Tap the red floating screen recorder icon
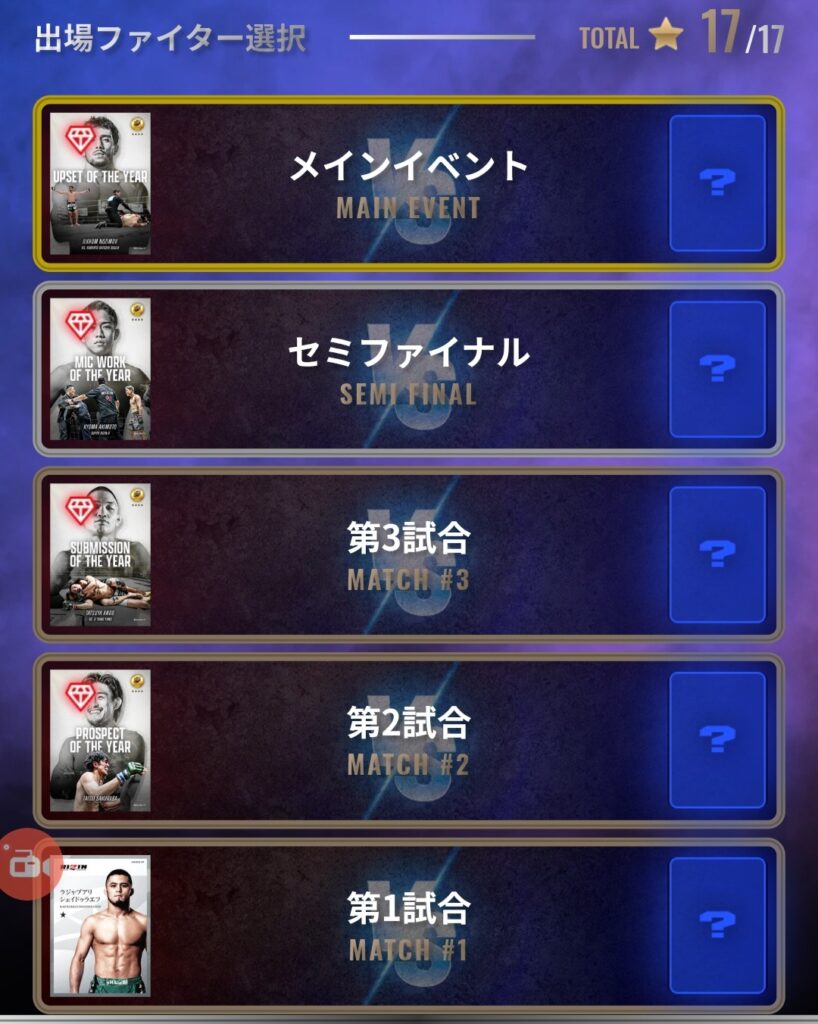The width and height of the screenshot is (818, 1024). pyautogui.click(x=28, y=862)
